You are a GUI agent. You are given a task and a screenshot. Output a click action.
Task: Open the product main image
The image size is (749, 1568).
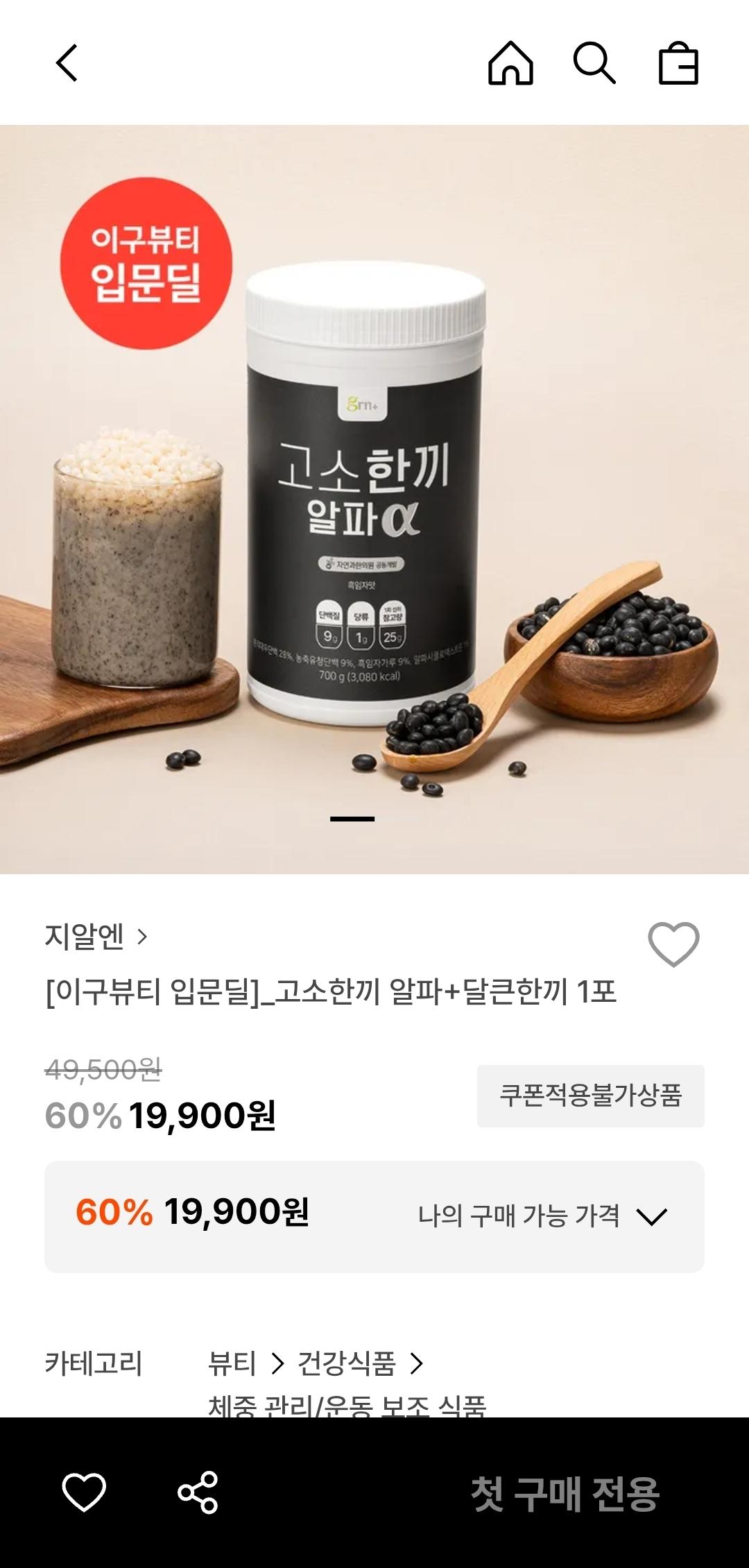374,500
